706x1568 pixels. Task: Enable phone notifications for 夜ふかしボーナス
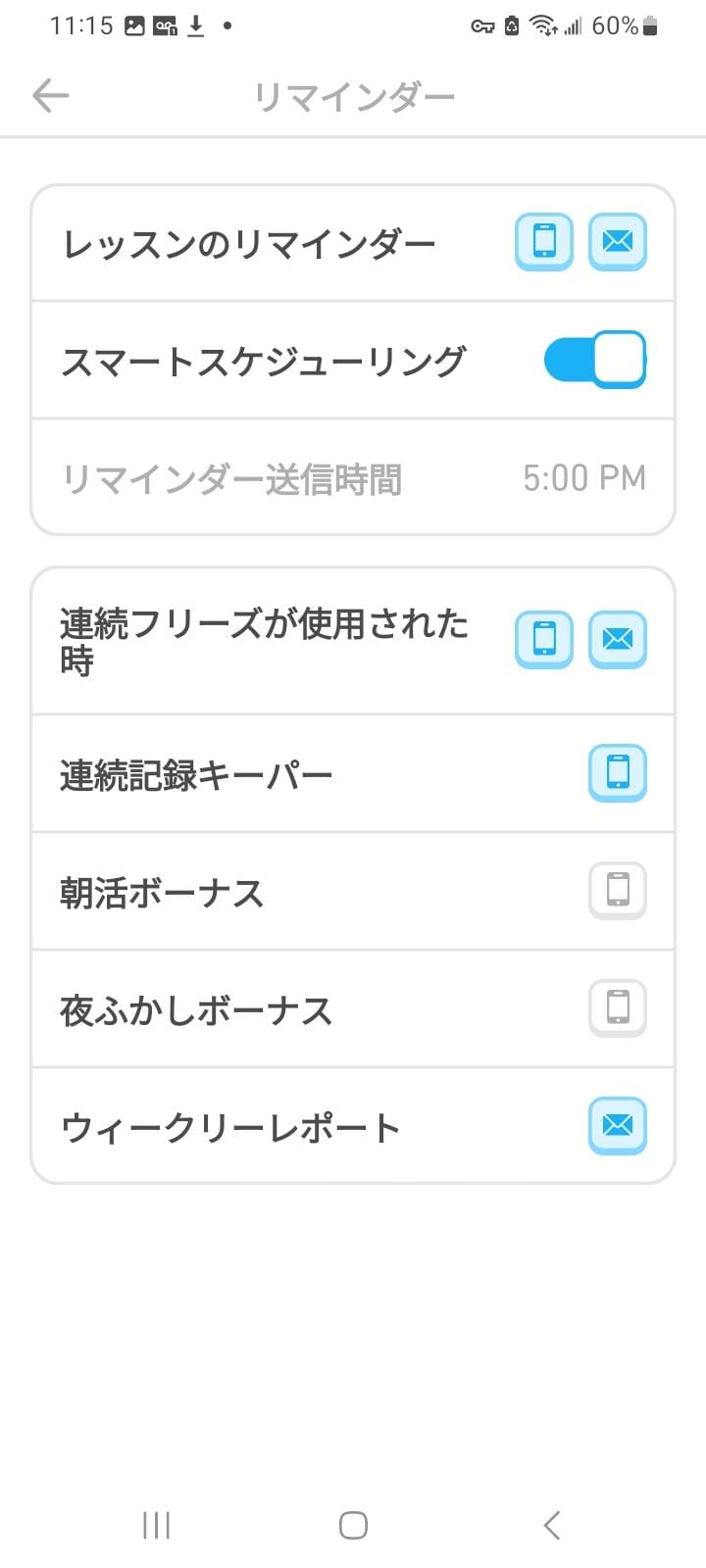coord(617,1008)
